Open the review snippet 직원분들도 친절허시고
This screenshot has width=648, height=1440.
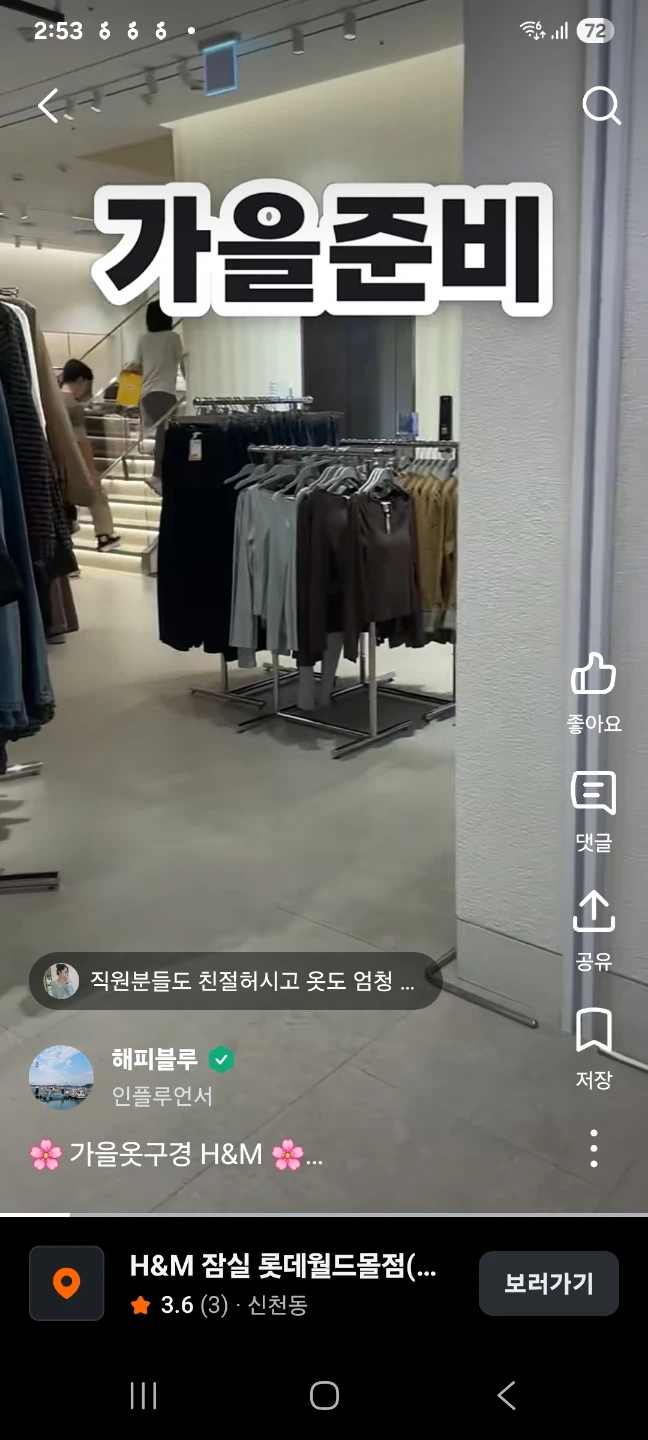pos(236,981)
